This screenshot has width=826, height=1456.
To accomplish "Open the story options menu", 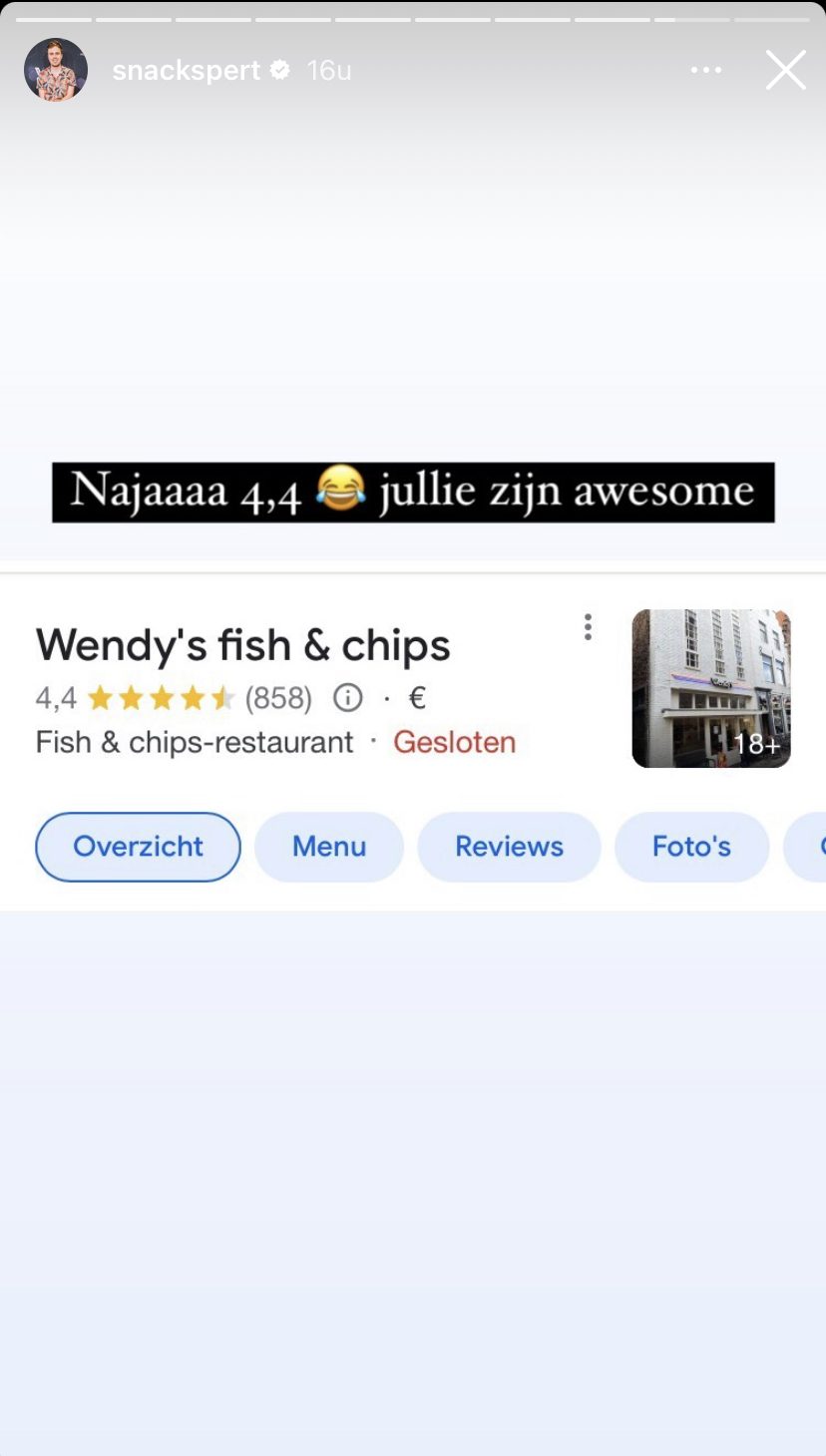I will (x=706, y=70).
